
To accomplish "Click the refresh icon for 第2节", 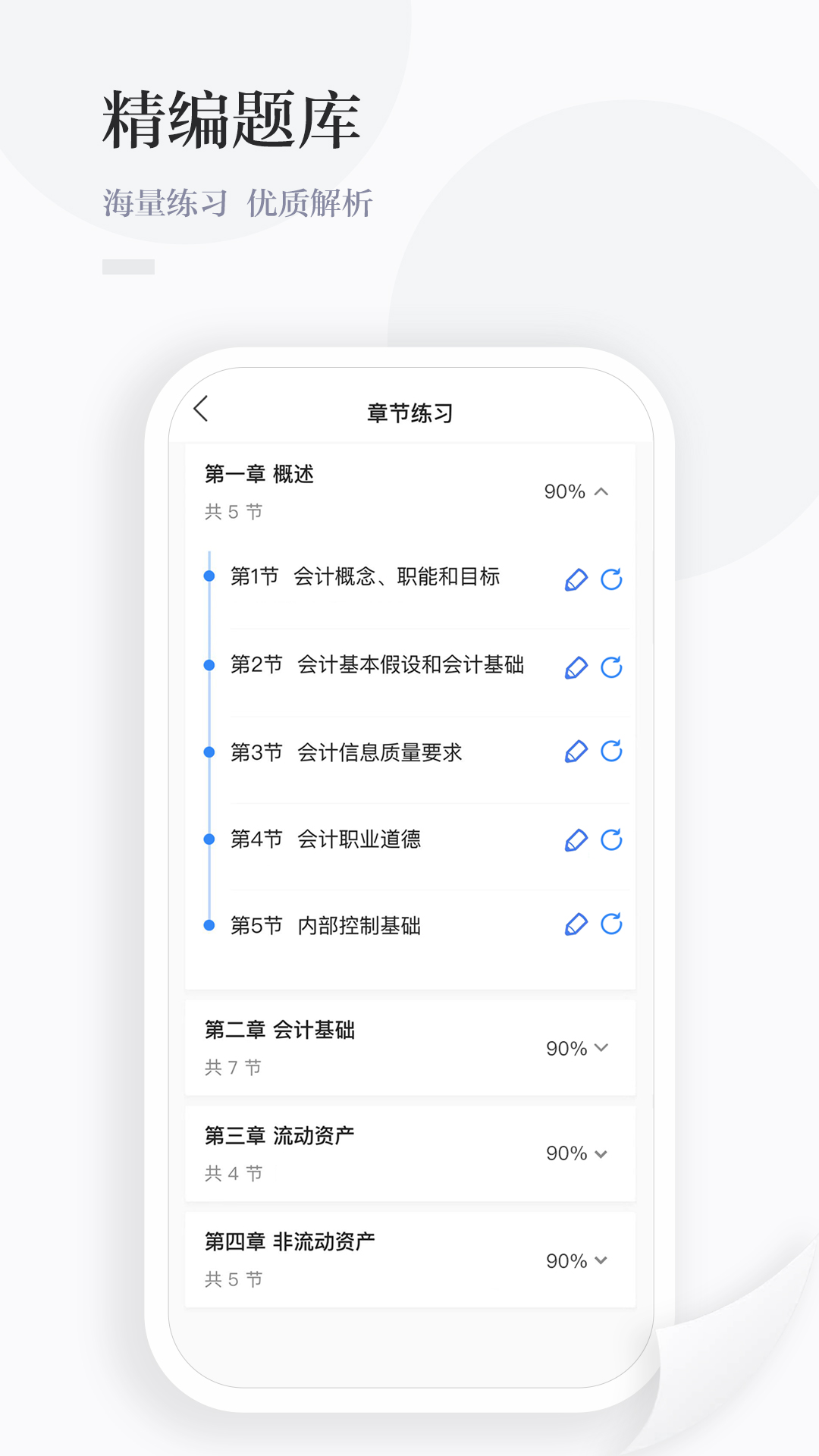I will (x=610, y=667).
